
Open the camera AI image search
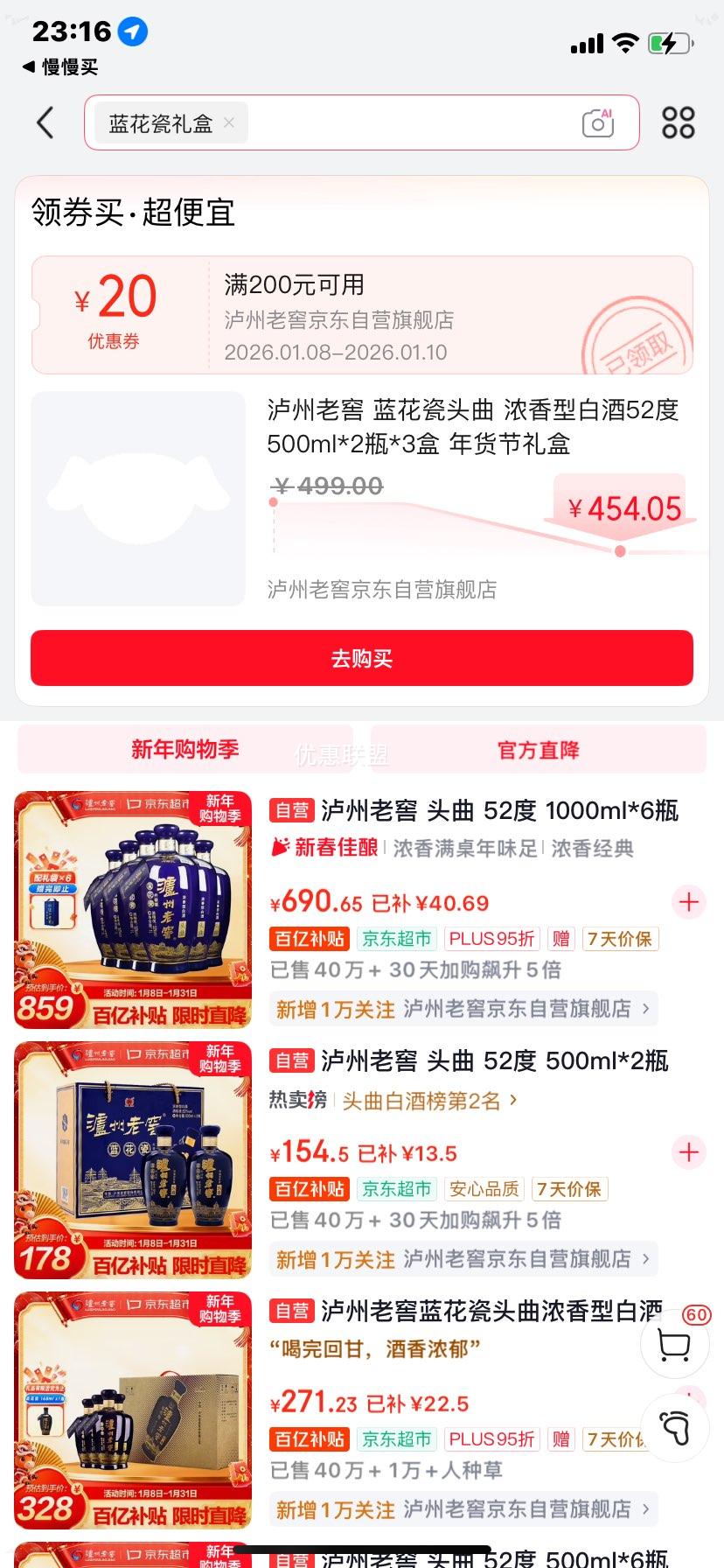597,123
